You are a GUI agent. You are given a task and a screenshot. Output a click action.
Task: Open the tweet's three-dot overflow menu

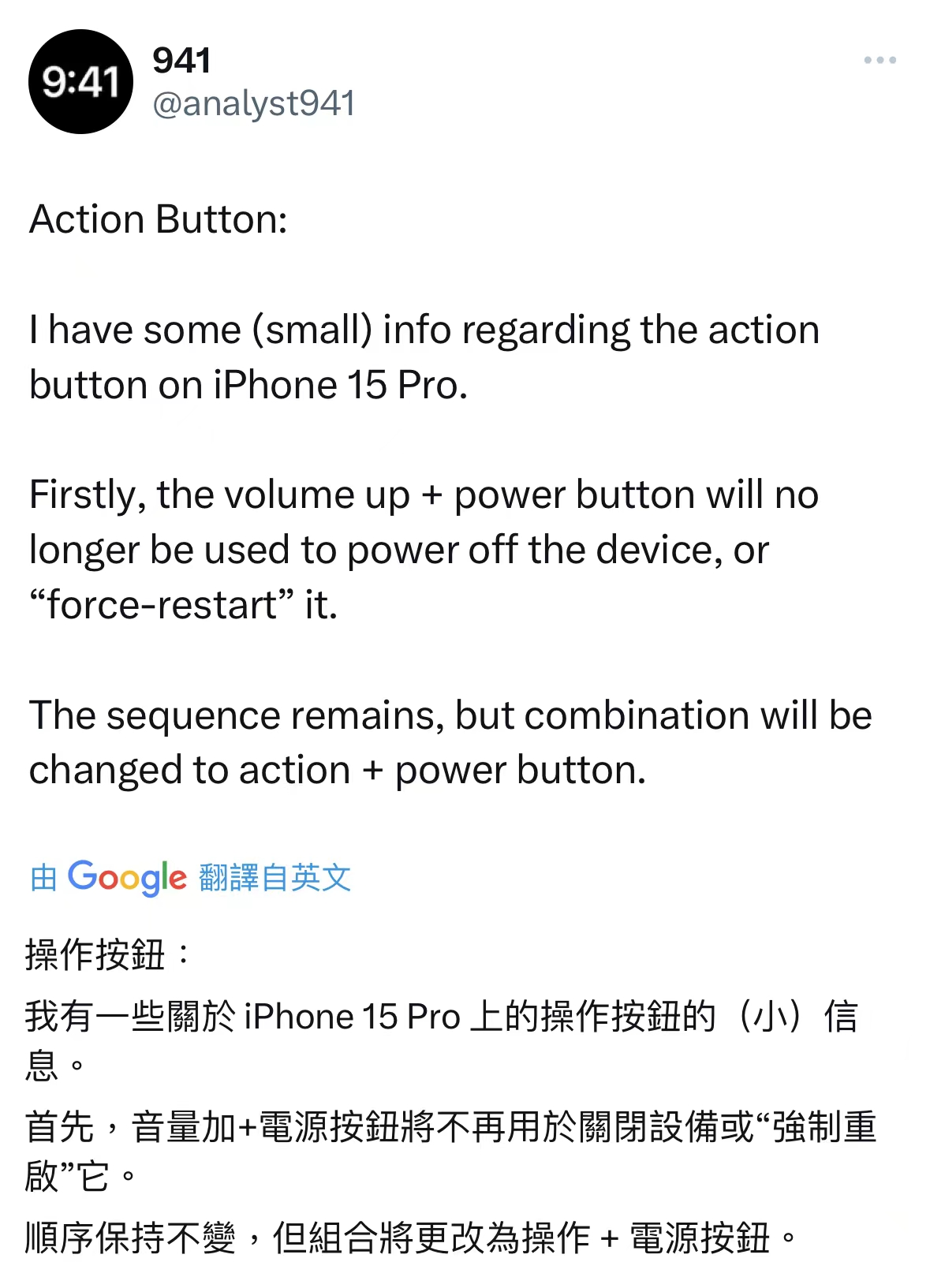tap(880, 60)
